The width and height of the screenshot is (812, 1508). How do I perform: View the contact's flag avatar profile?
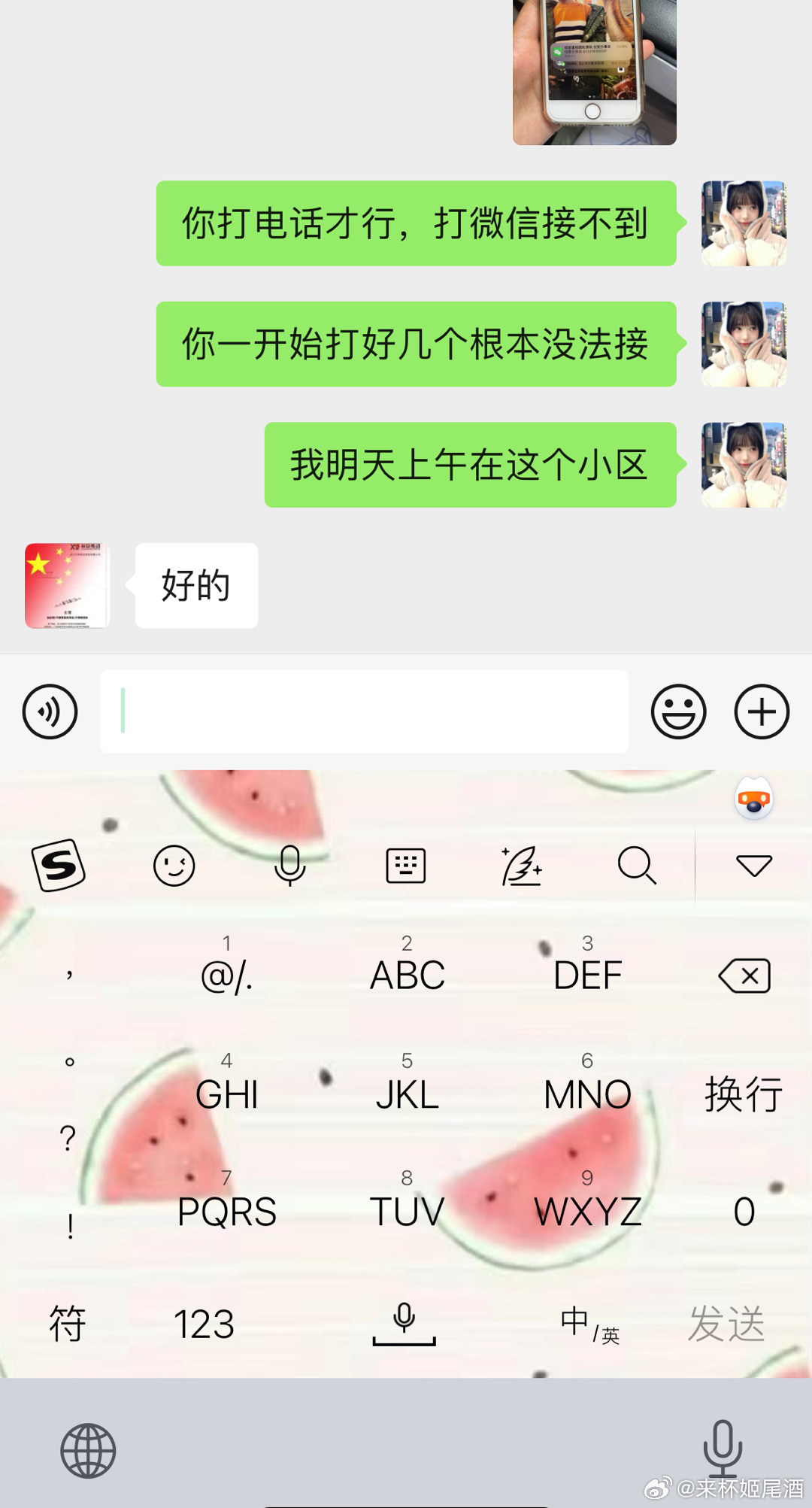point(67,585)
